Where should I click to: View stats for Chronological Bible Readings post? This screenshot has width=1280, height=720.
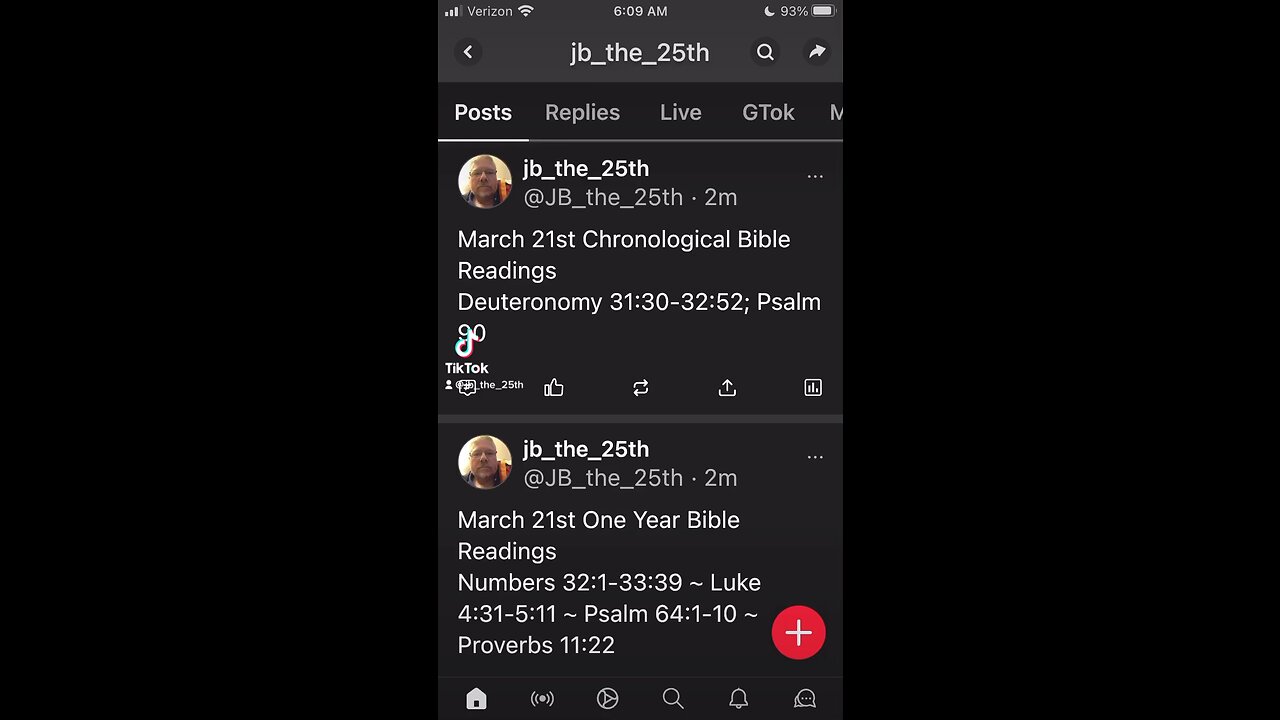[x=813, y=388]
